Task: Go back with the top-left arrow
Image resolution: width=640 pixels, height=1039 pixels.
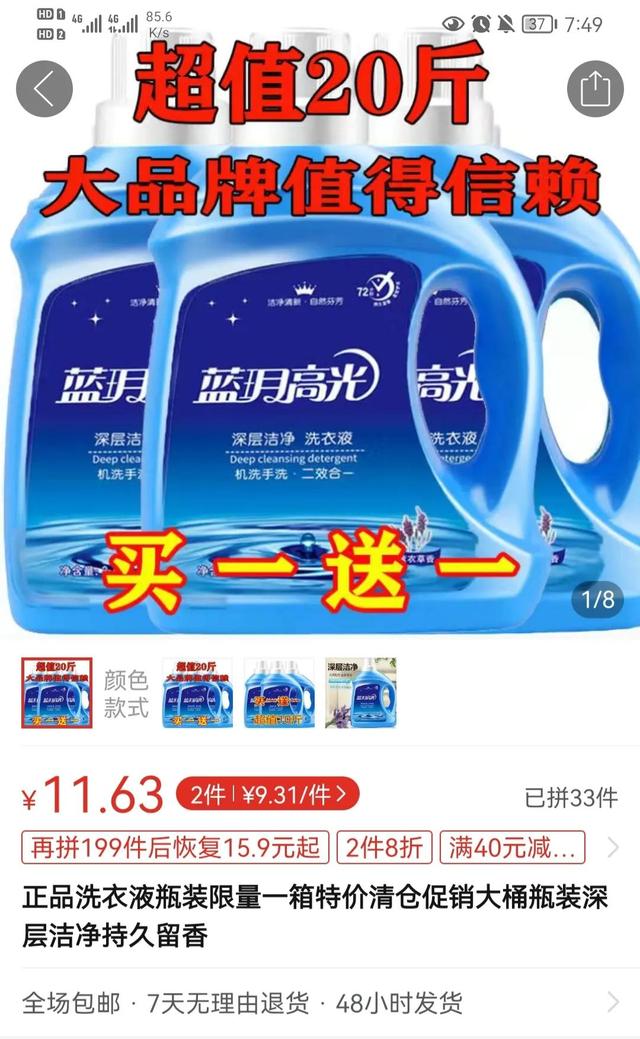Action: pos(44,89)
